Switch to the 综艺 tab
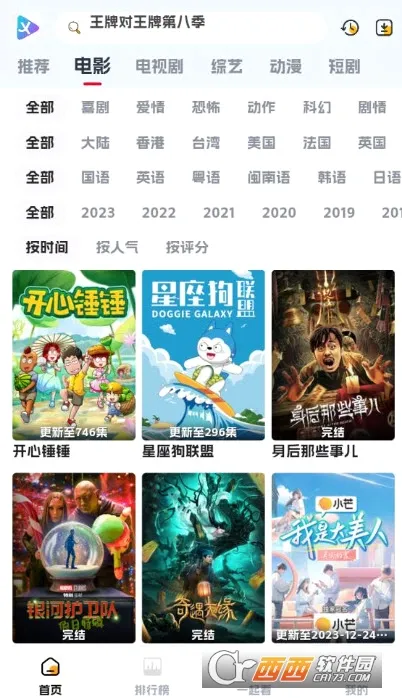Screen dimensions: 402x698 (226, 67)
